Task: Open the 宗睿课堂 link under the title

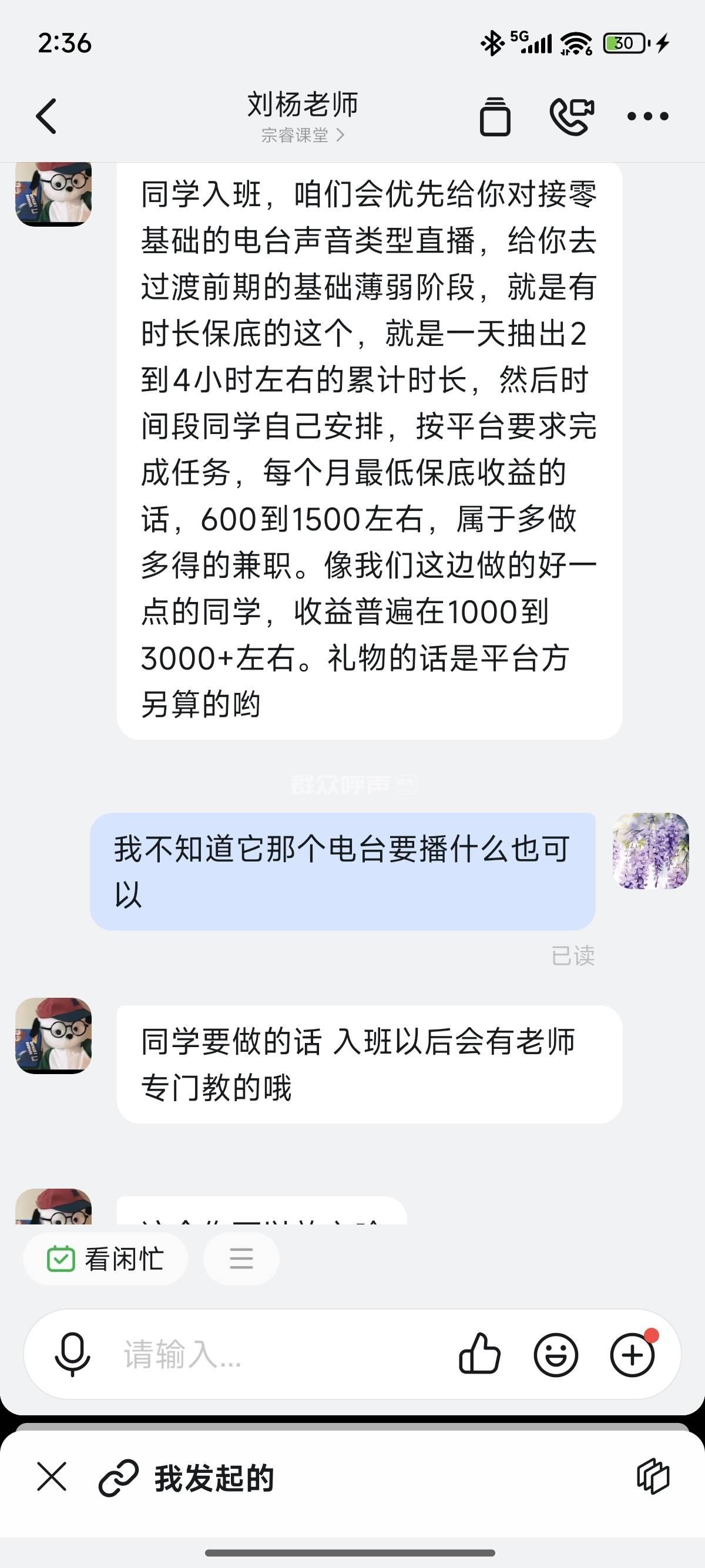Action: tap(303, 135)
